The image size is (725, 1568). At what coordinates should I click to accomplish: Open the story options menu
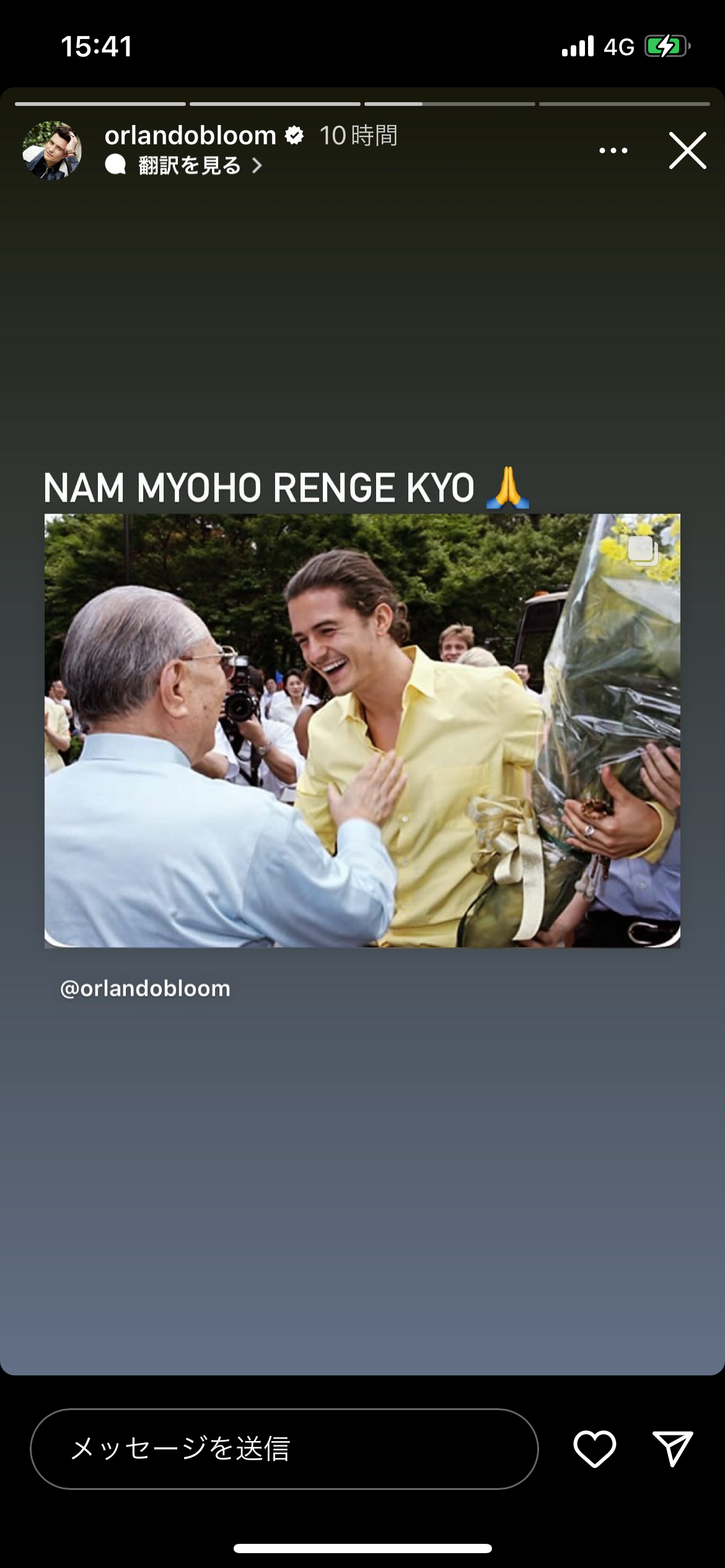click(x=613, y=150)
